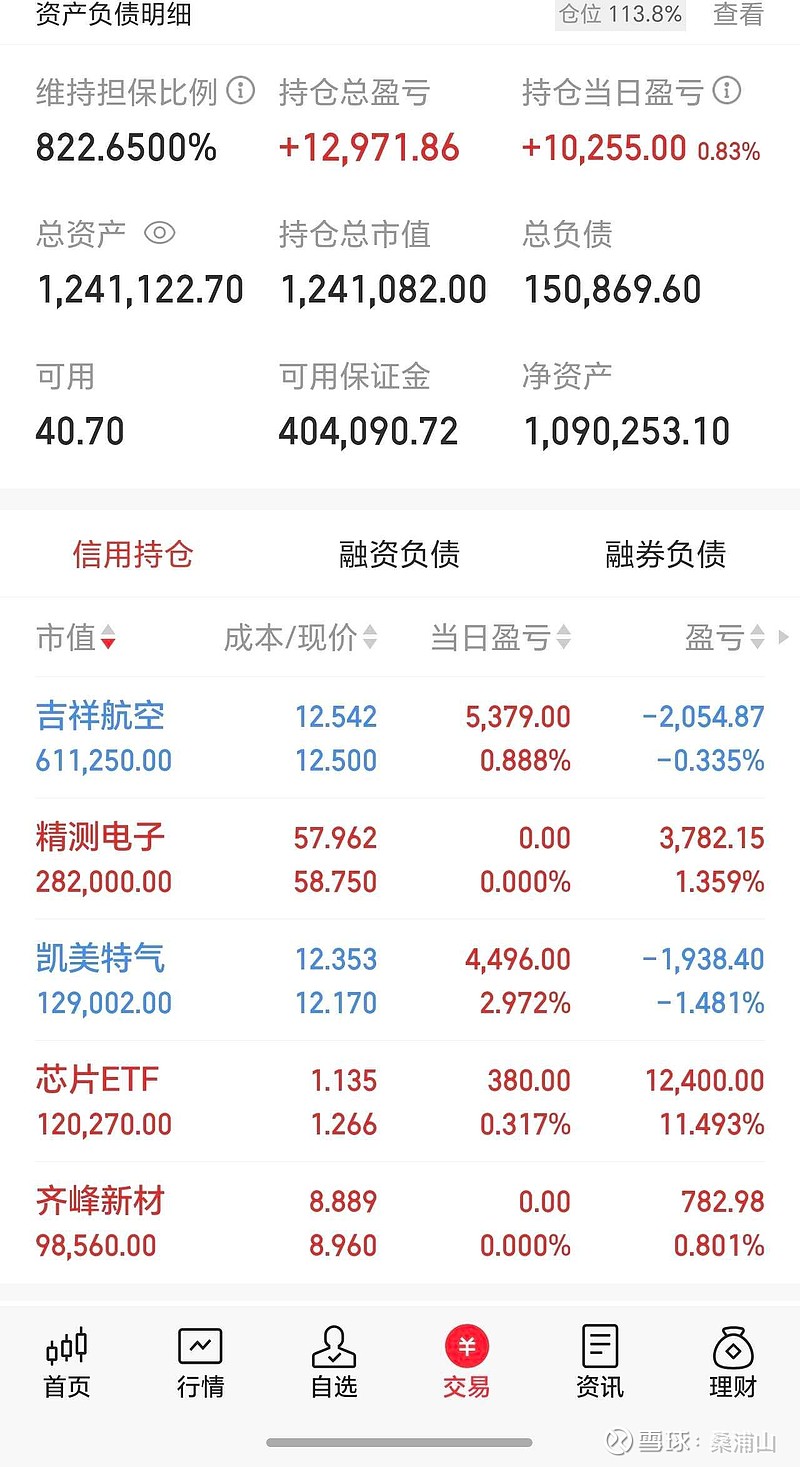The image size is (800, 1467).
Task: Open the 吉祥航空 holding row
Action: coord(400,738)
